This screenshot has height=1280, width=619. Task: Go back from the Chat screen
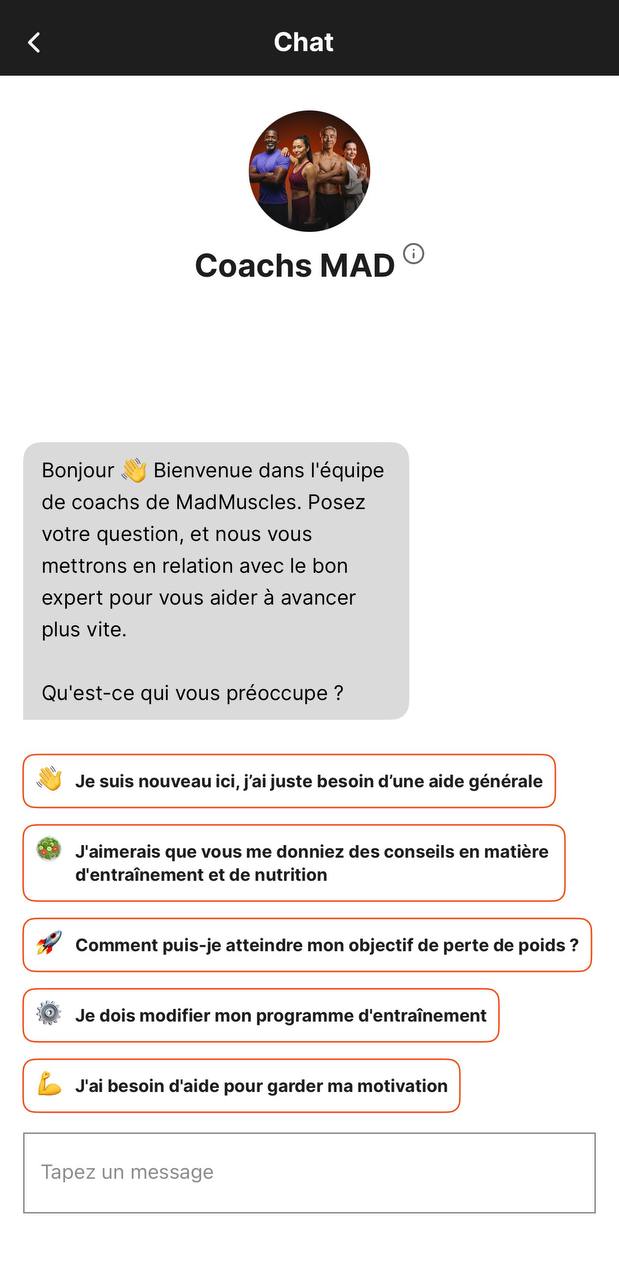[34, 42]
